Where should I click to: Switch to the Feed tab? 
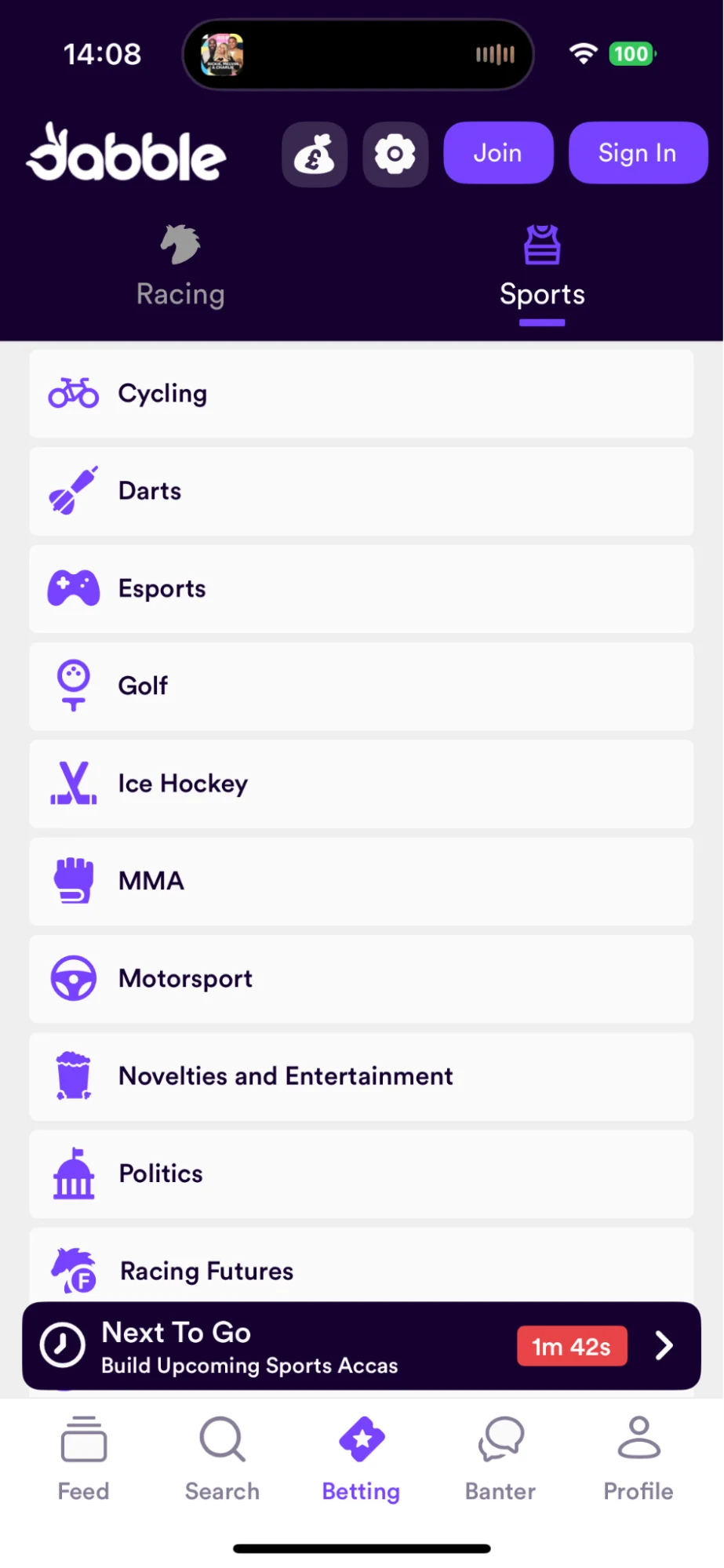(x=84, y=1459)
